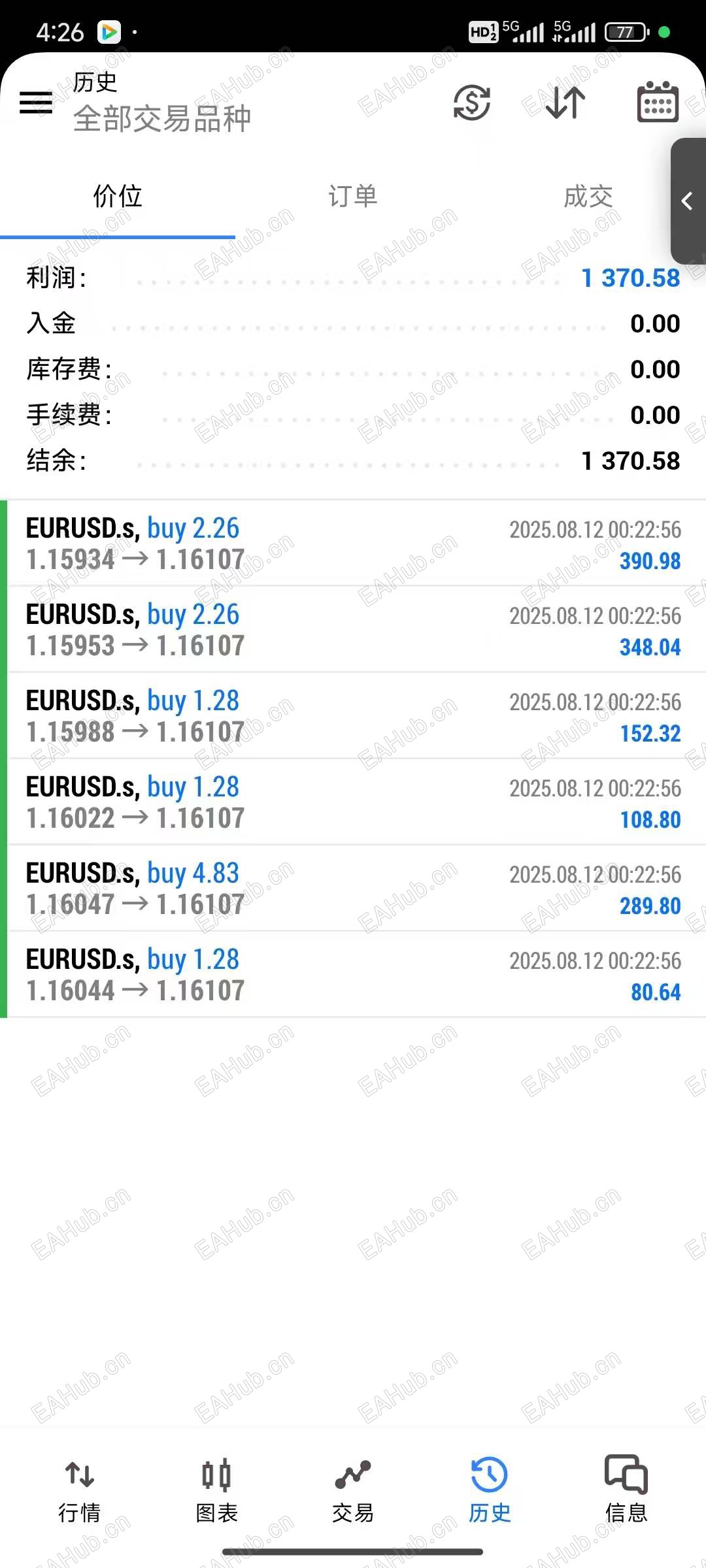Open the hamburger navigation menu
Screen dimensions: 706x1568
coord(36,103)
